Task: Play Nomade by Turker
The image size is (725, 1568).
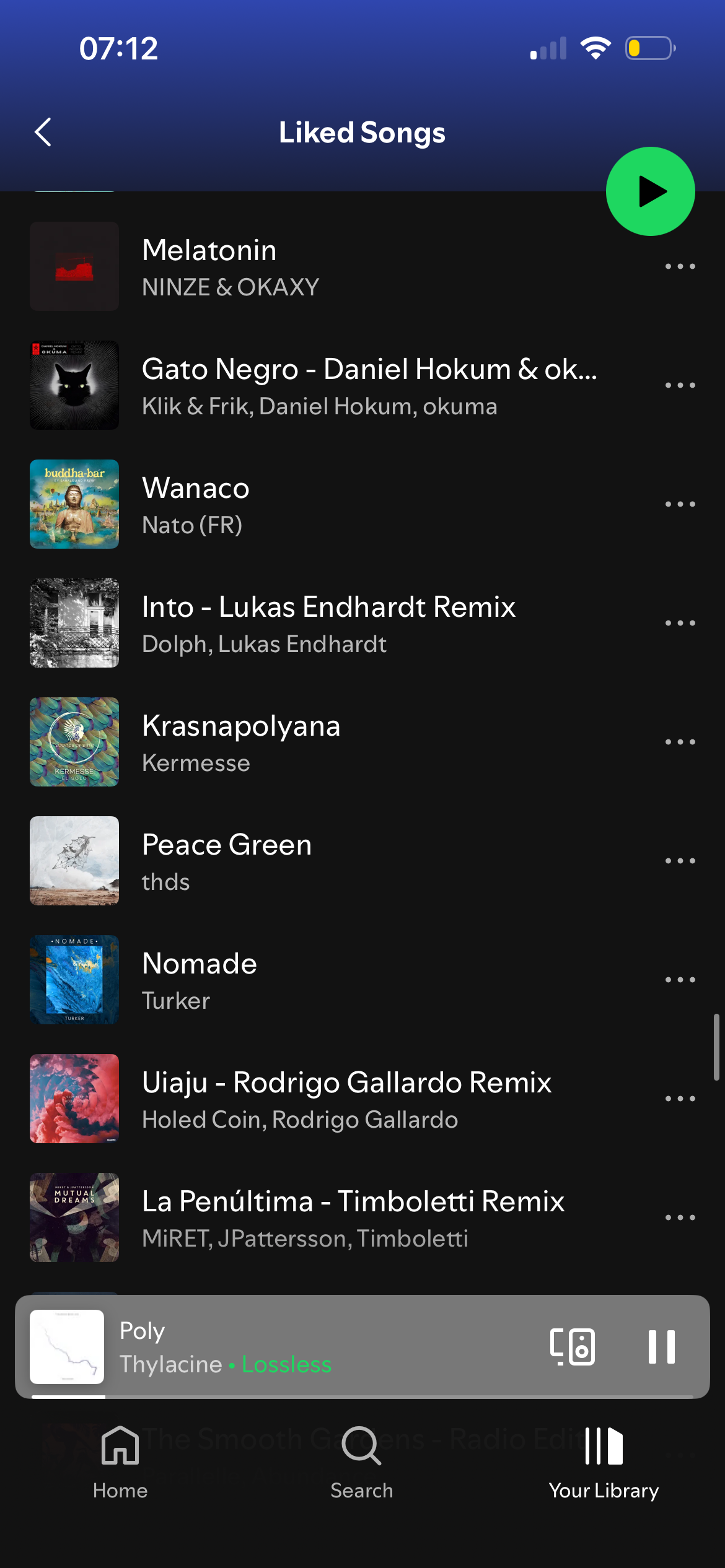Action: 310,980
